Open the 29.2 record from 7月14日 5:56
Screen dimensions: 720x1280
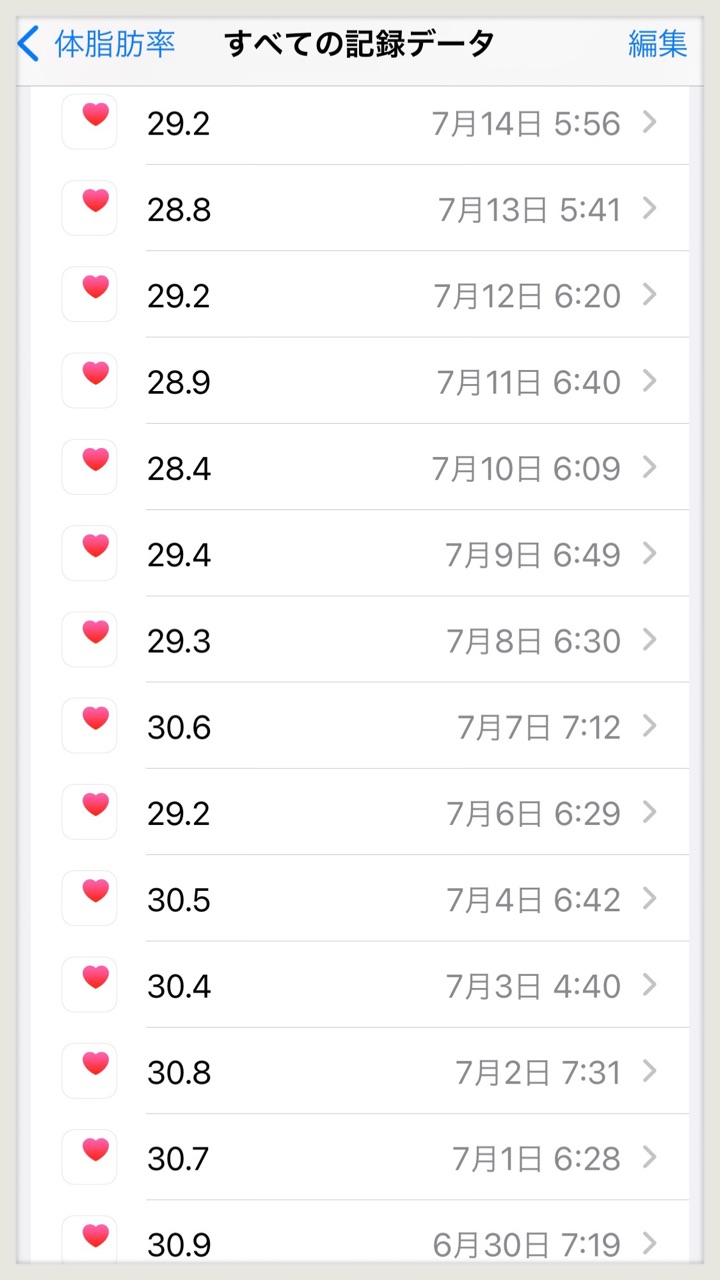400,123
